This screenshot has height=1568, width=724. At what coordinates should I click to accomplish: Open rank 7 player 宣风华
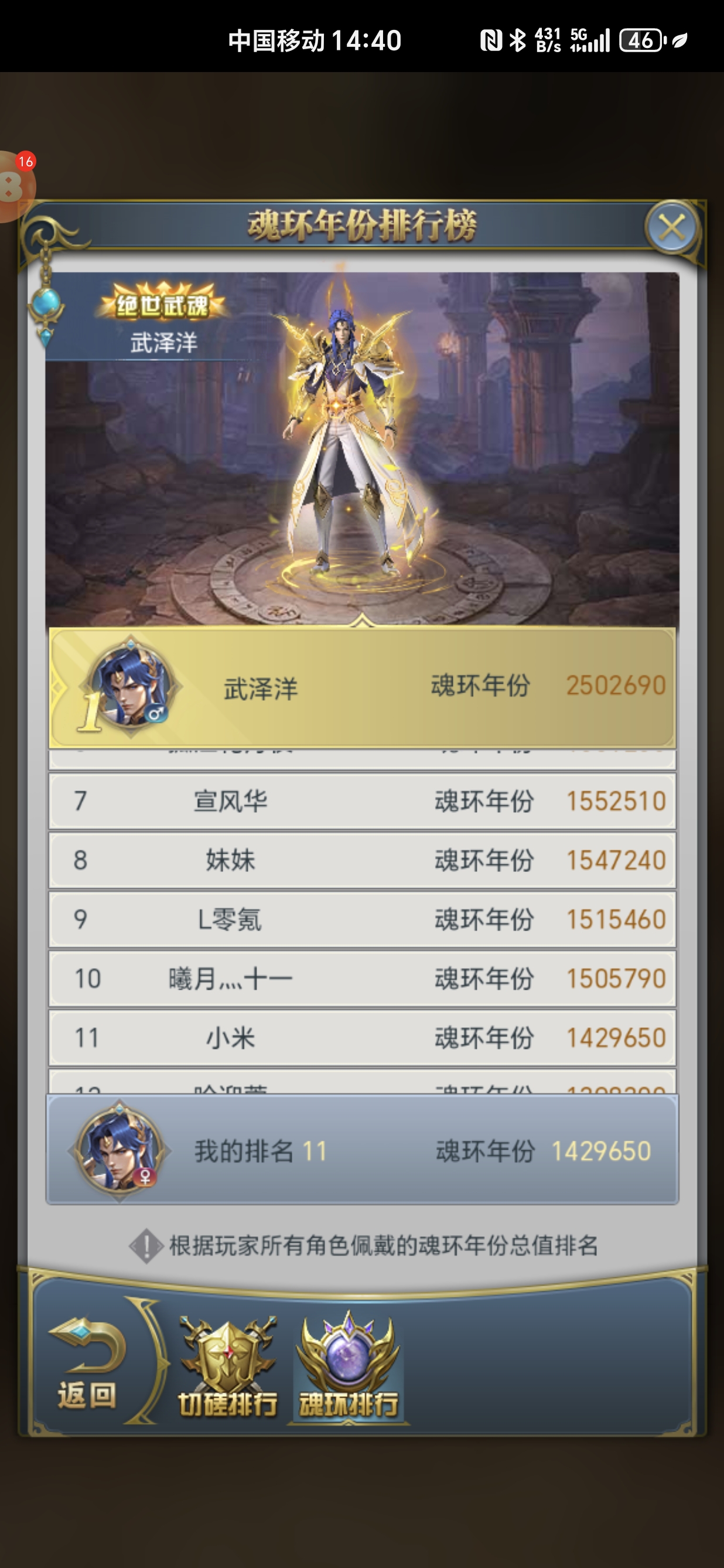pyautogui.click(x=362, y=800)
